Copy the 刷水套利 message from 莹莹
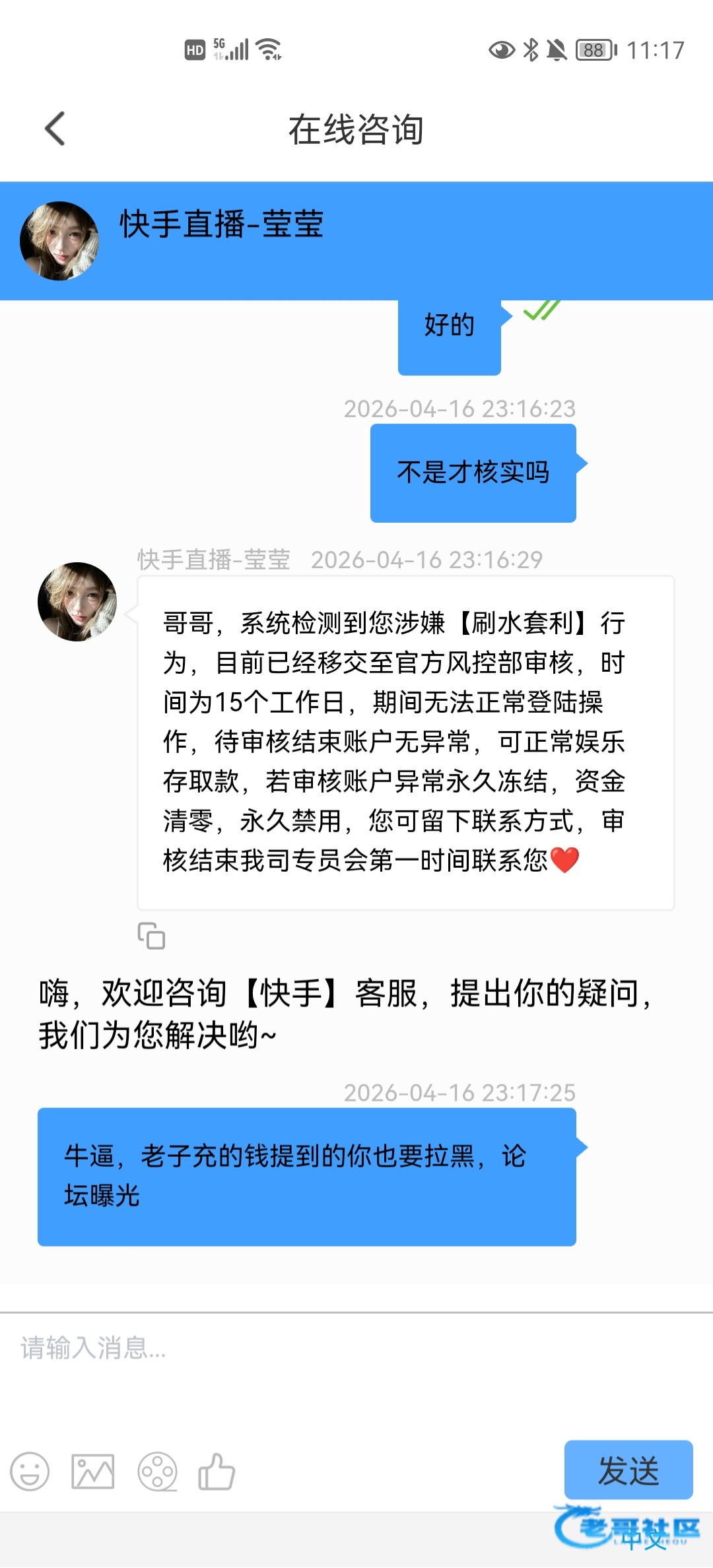The image size is (713, 1568). point(151,935)
